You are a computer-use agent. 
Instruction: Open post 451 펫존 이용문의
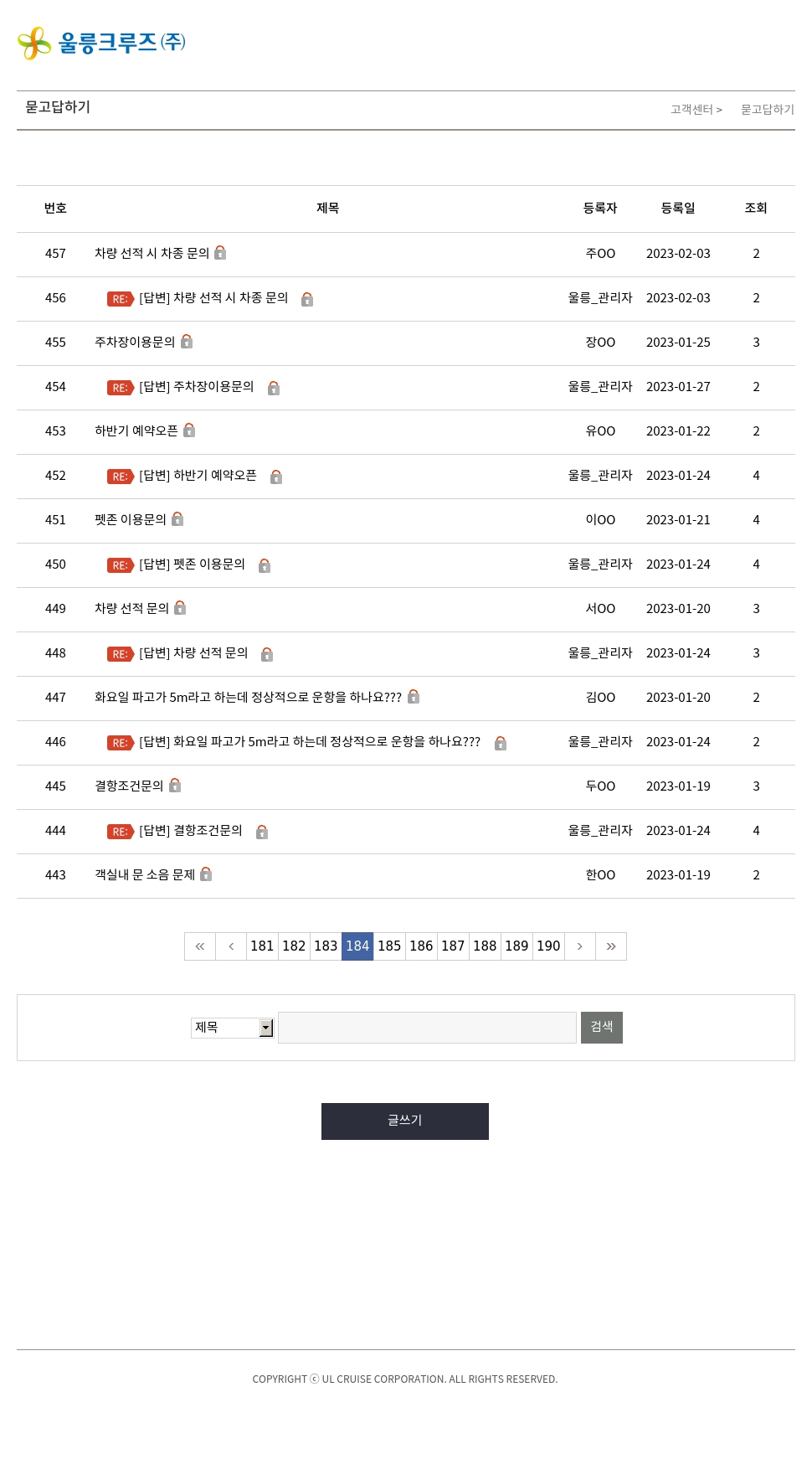pos(130,519)
